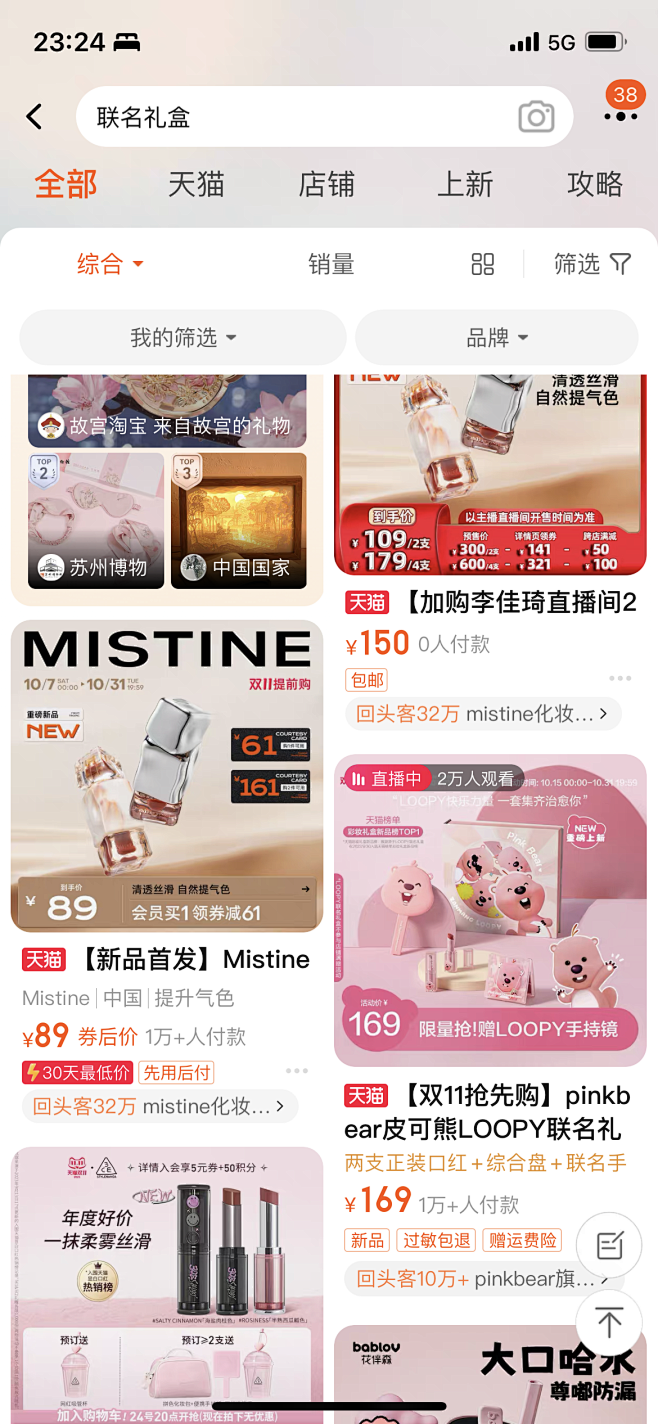
Task: Tap the search box showing 联名礼盒
Action: 300,117
